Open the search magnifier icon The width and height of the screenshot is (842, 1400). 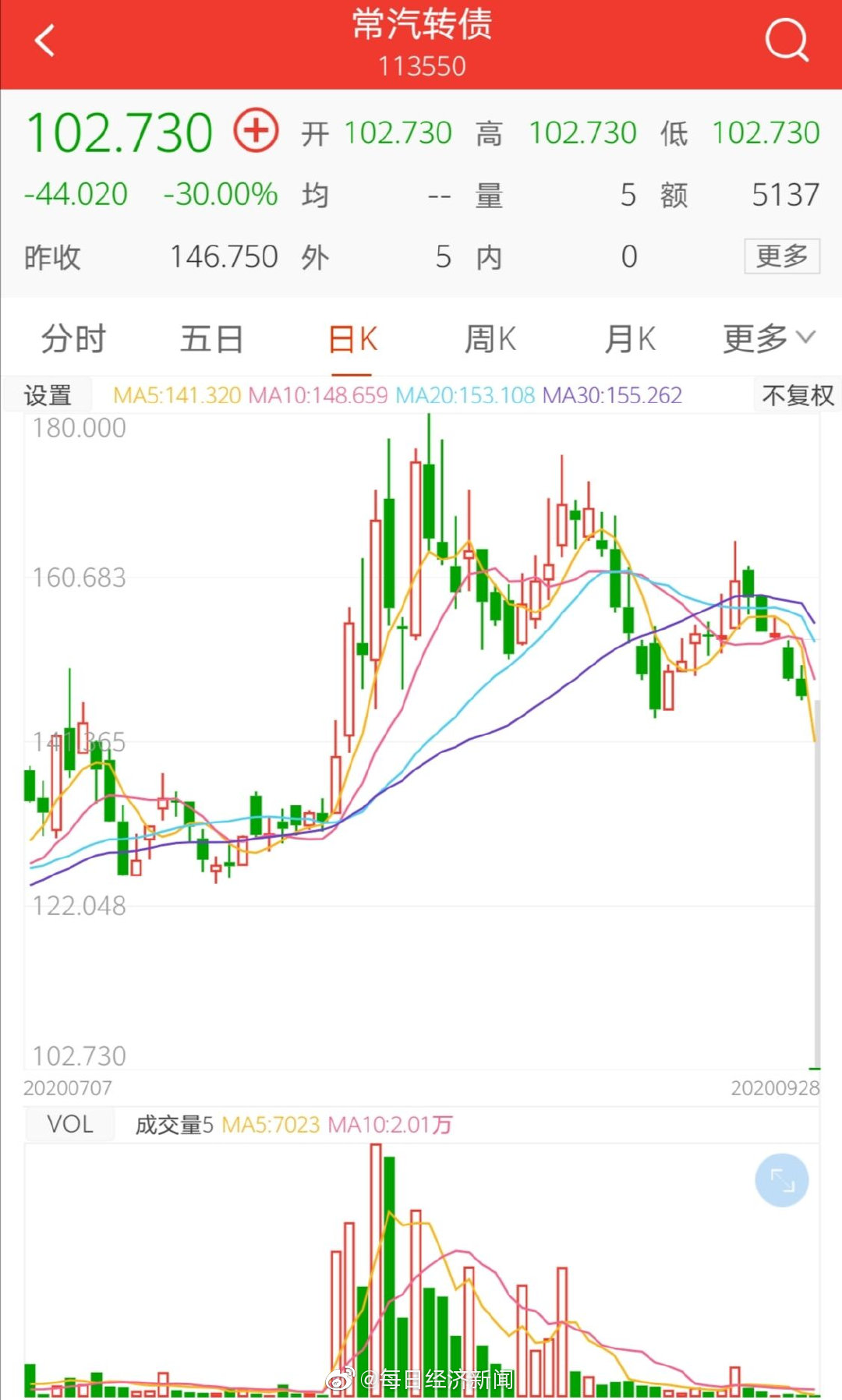(787, 40)
